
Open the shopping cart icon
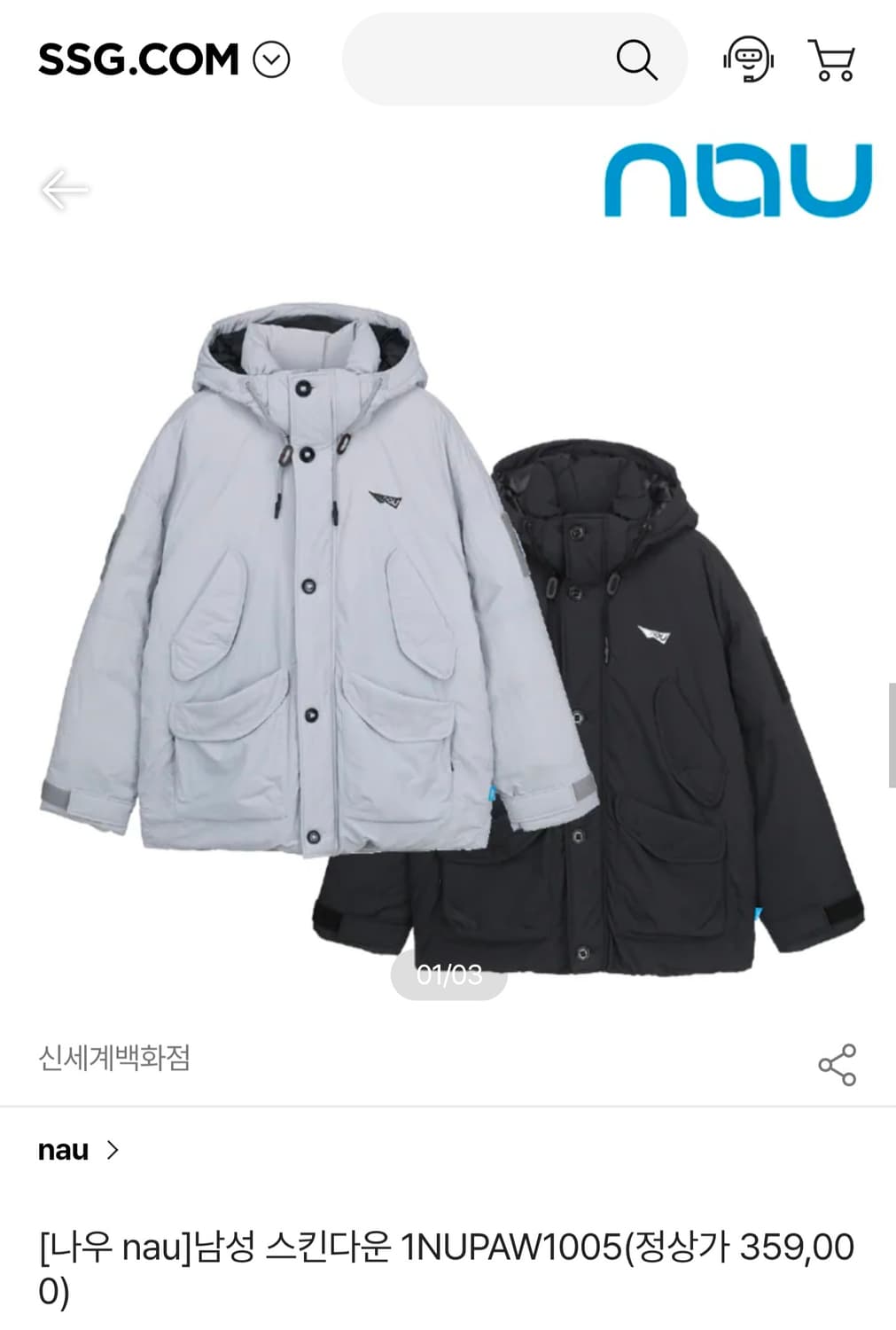[831, 59]
